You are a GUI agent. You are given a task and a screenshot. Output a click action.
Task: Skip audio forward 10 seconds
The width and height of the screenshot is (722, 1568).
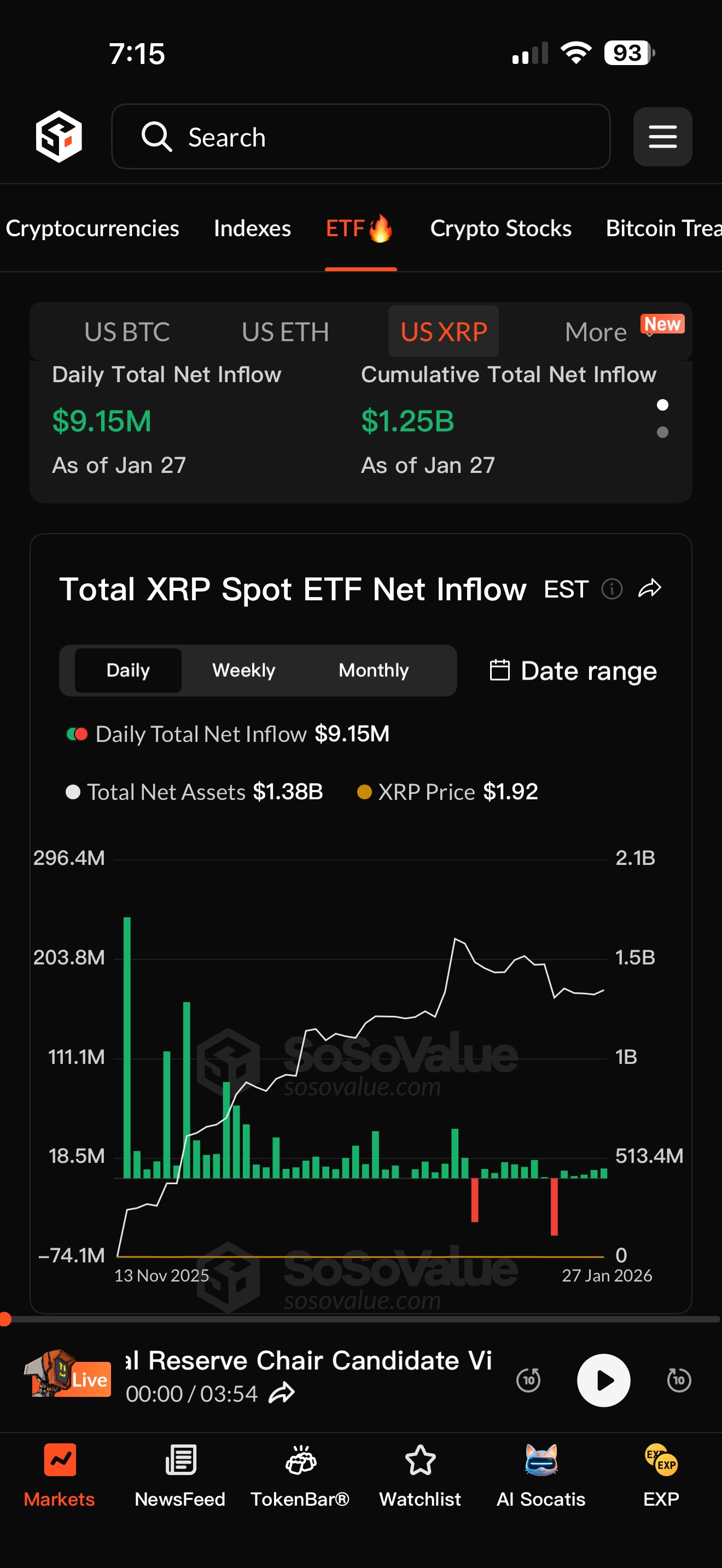coord(679,1380)
